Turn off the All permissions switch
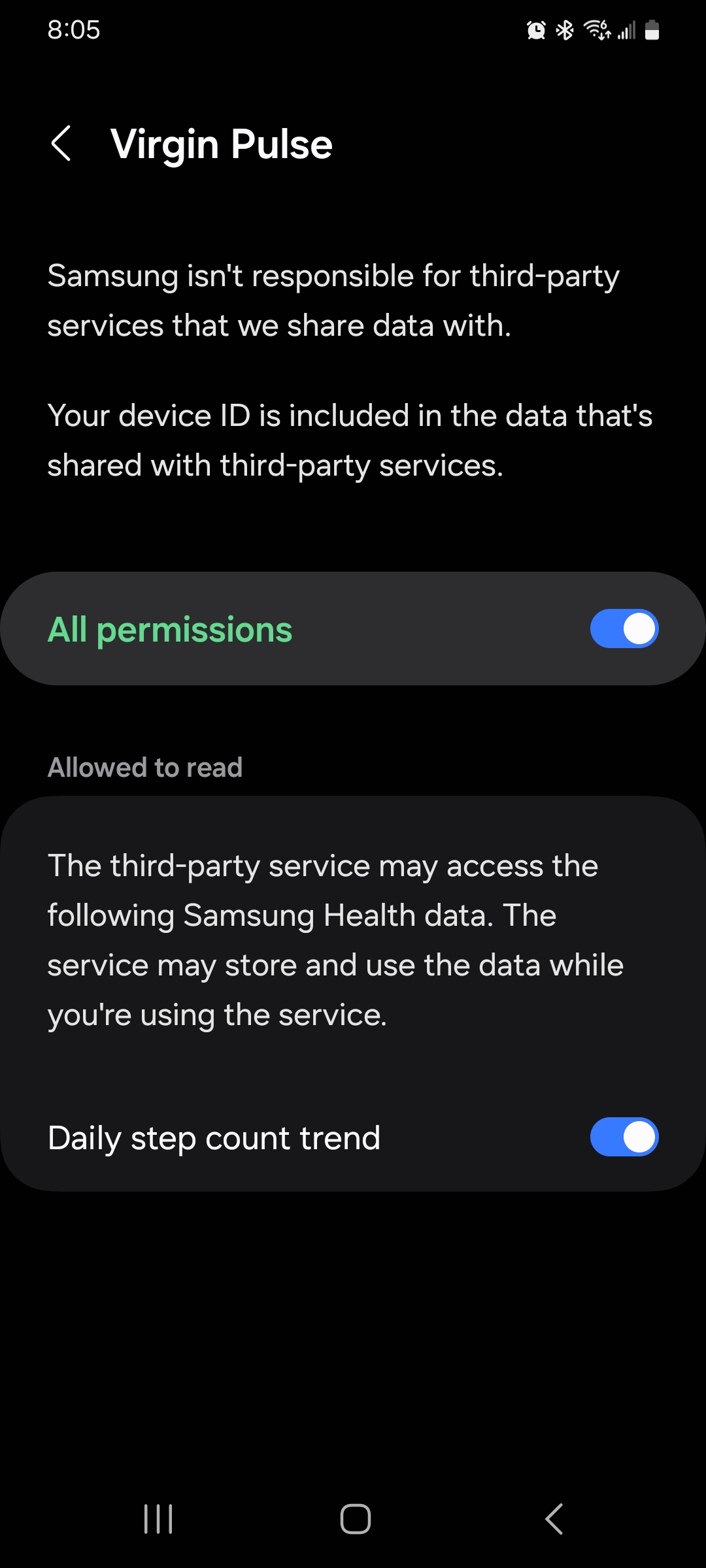The width and height of the screenshot is (706, 1568). [x=624, y=629]
